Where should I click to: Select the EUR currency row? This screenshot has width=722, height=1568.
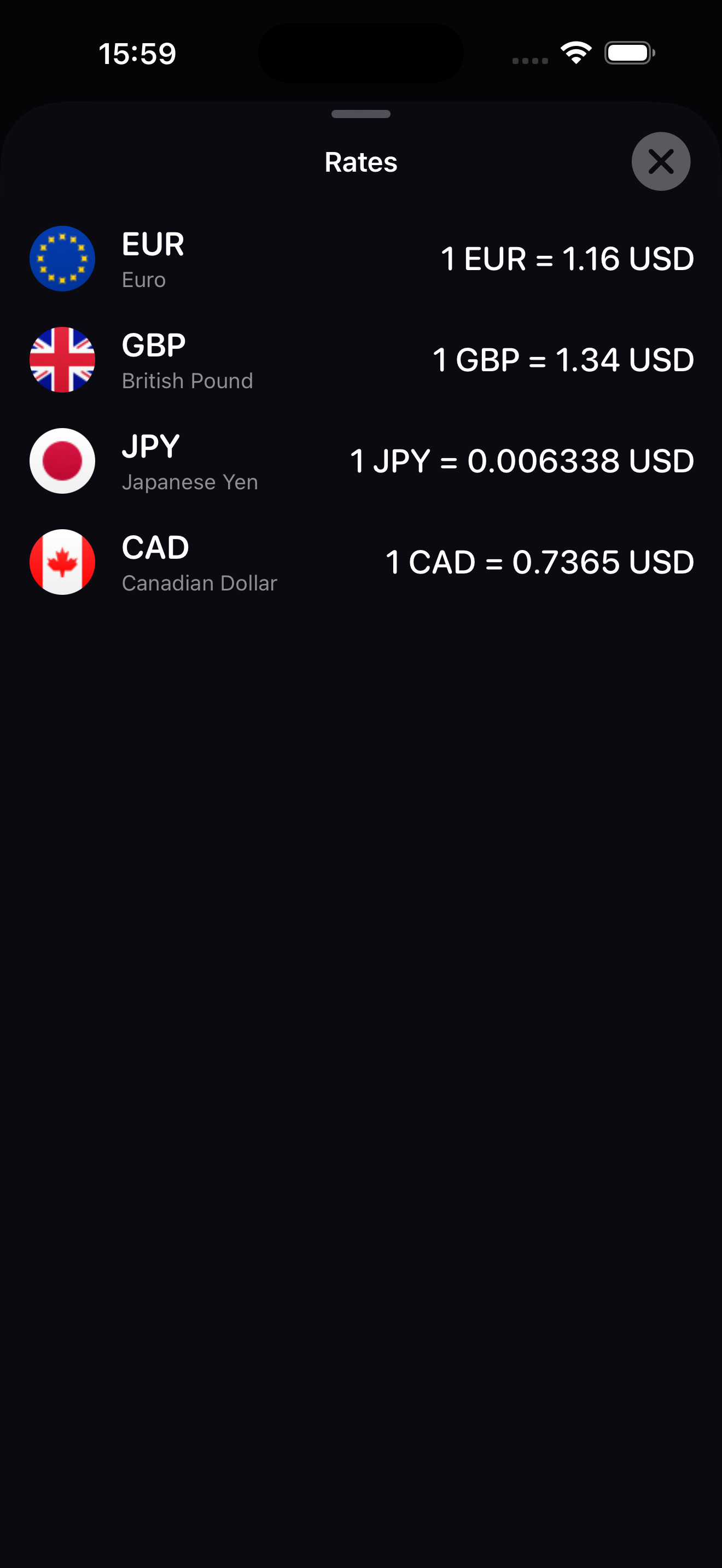[361, 258]
